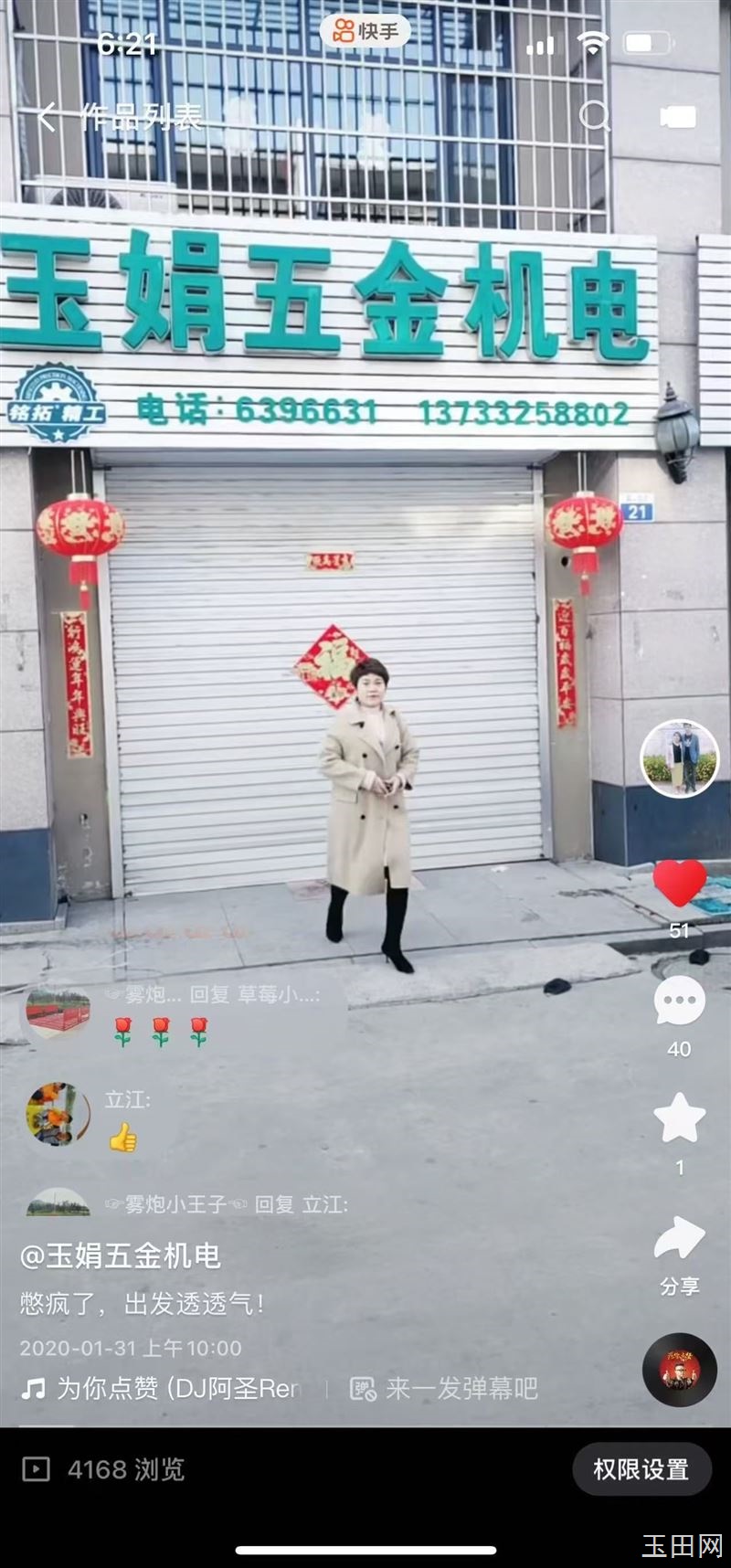731x1568 pixels.
Task: Like this video with the heart
Action: pos(679,883)
